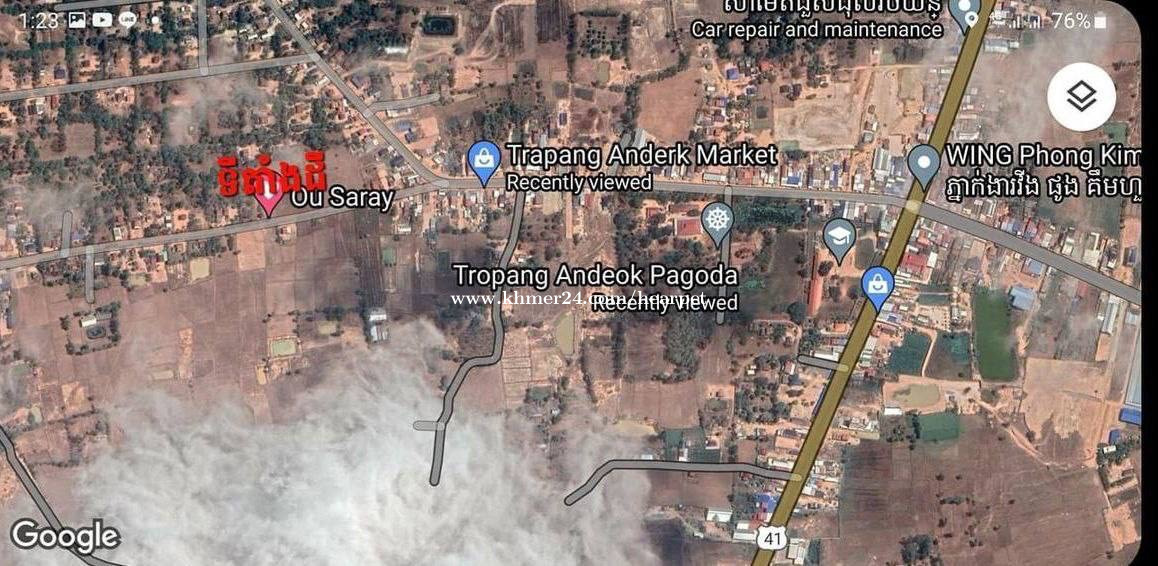The width and height of the screenshot is (1158, 566).
Task: Open the map layers button
Action: (1081, 97)
